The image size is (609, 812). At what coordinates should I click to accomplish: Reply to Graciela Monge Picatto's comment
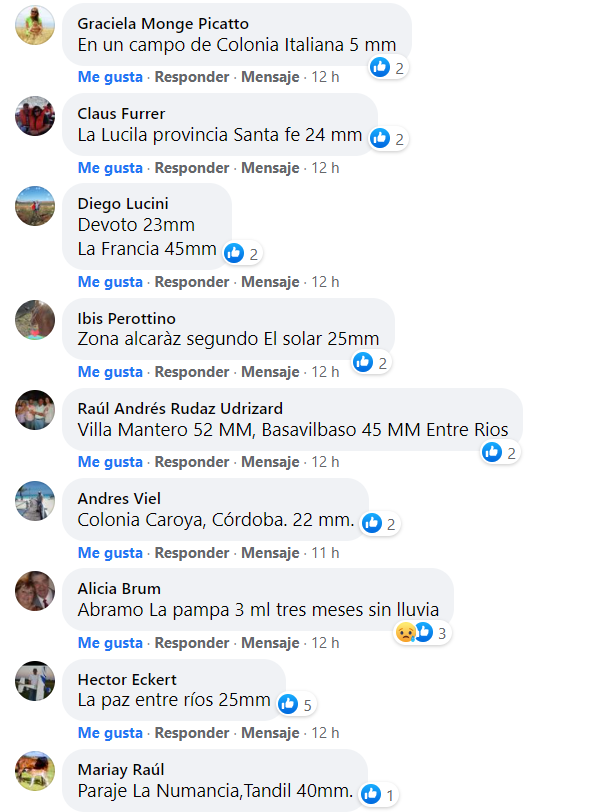(192, 77)
